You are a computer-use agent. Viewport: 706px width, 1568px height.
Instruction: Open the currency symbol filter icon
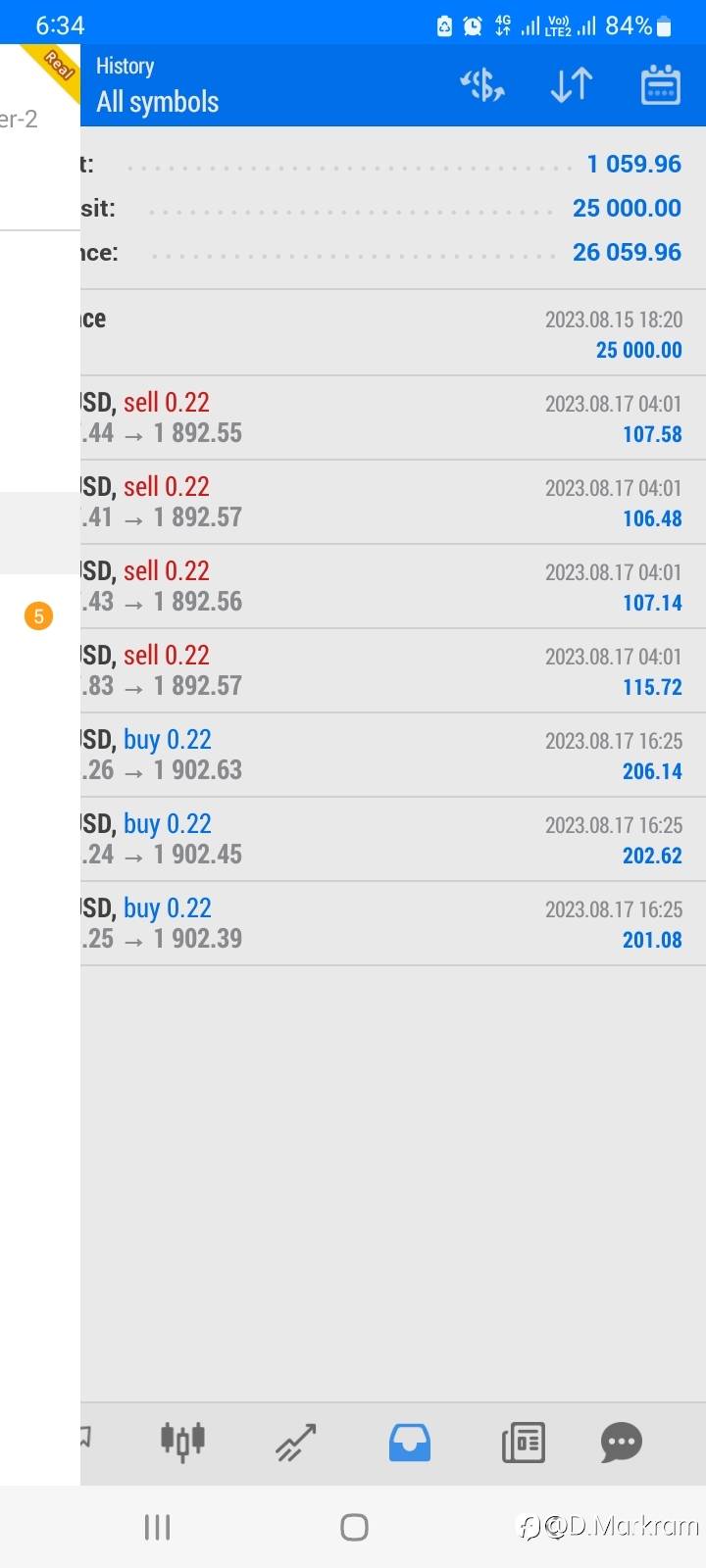482,85
